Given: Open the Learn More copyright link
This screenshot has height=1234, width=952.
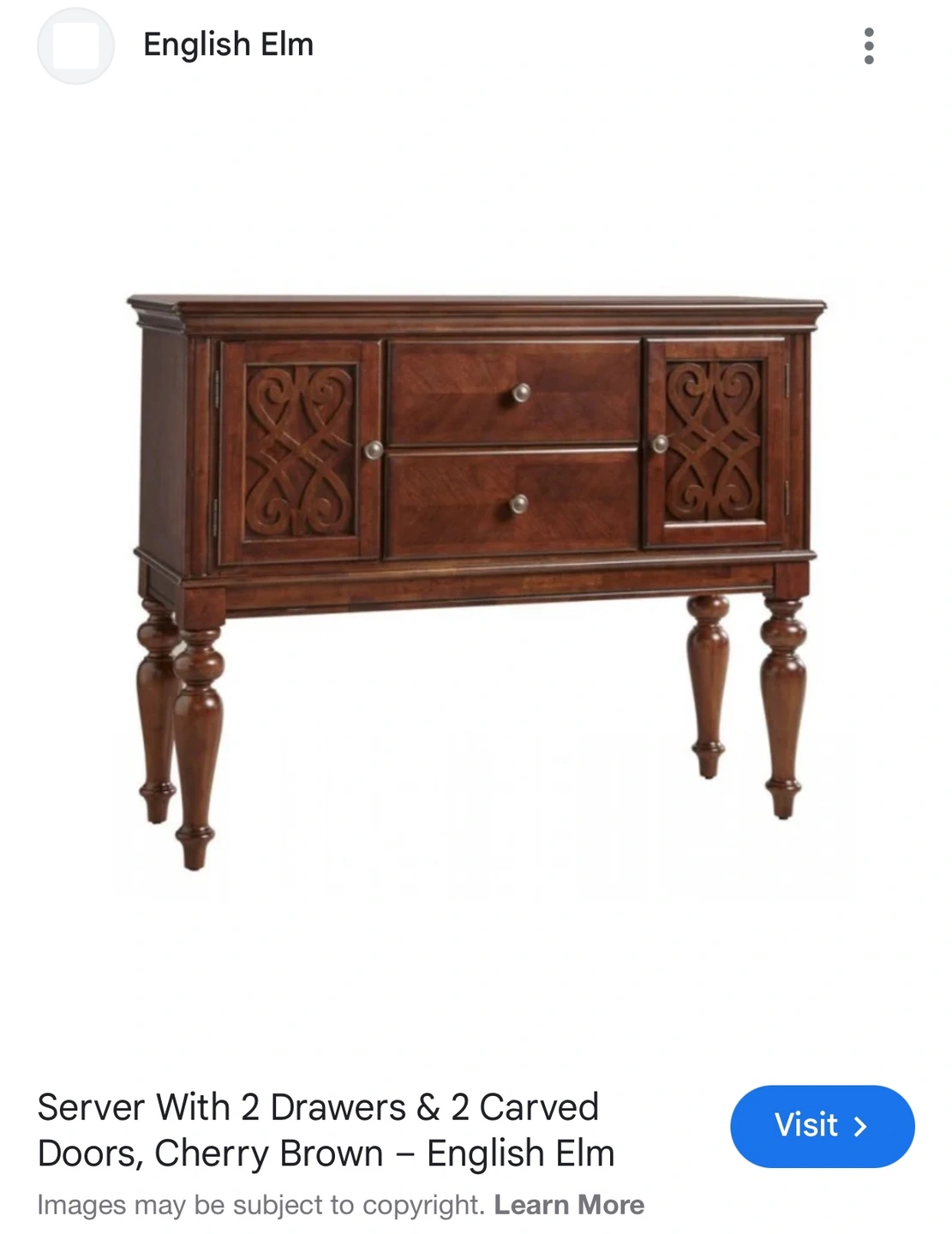Looking at the screenshot, I should 569,1205.
